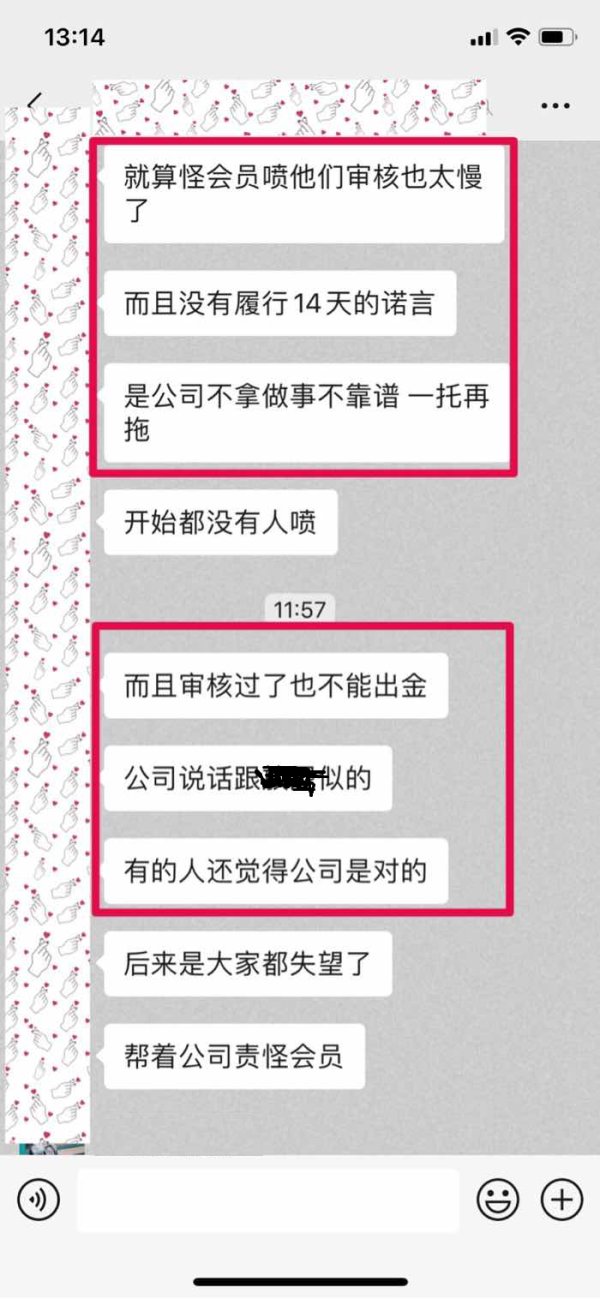Tap the message text field
This screenshot has height=1299, width=600.
[267, 1199]
